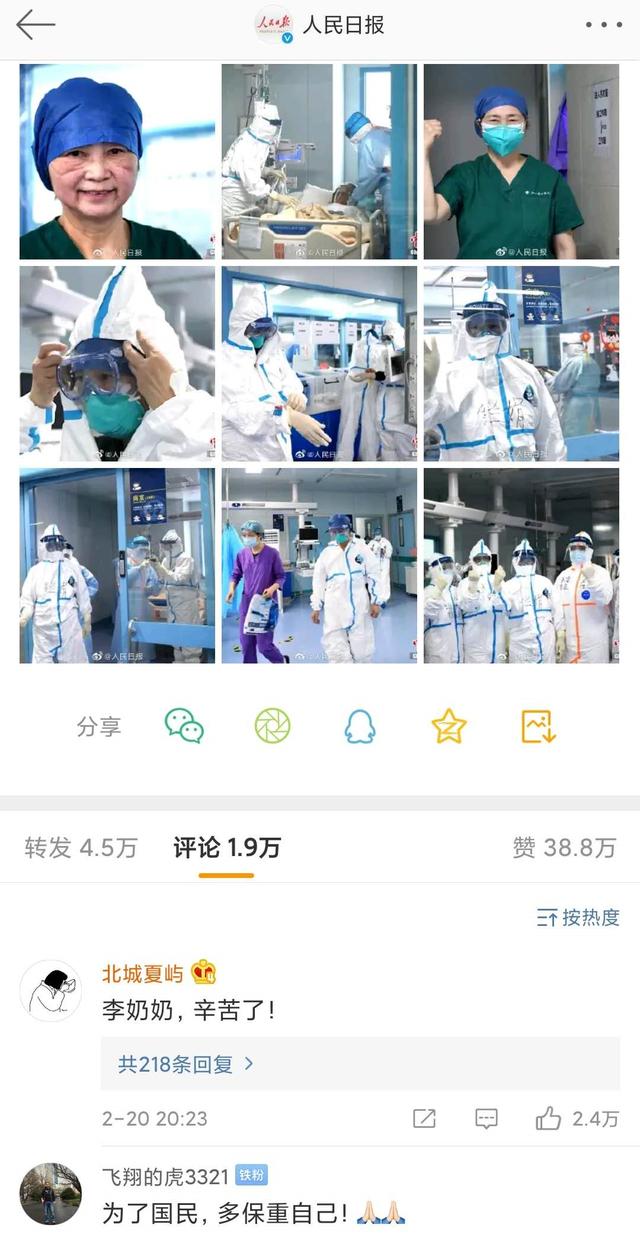This screenshot has width=640, height=1234.
Task: Open the smiling woman in blue cap photo
Action: coord(117,161)
